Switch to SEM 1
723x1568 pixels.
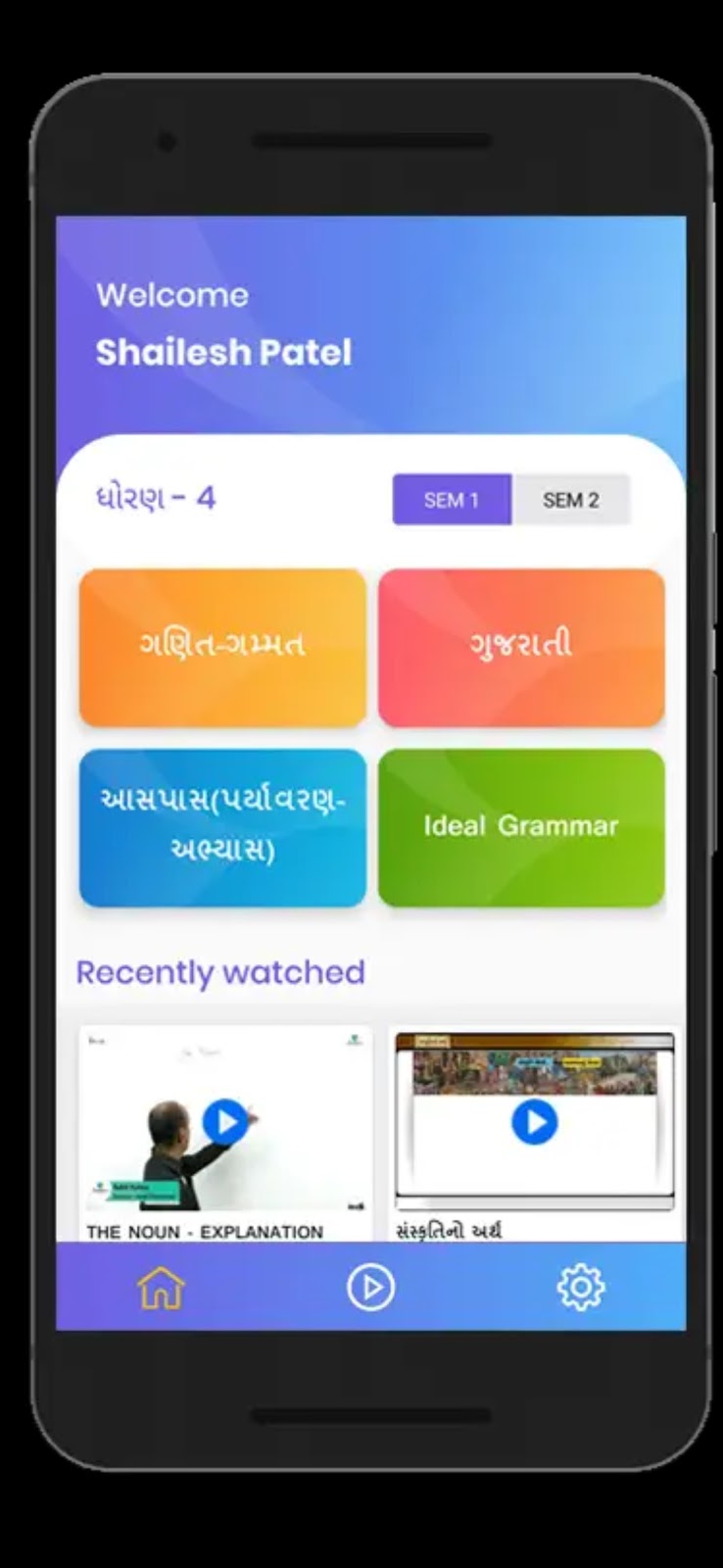pos(452,500)
